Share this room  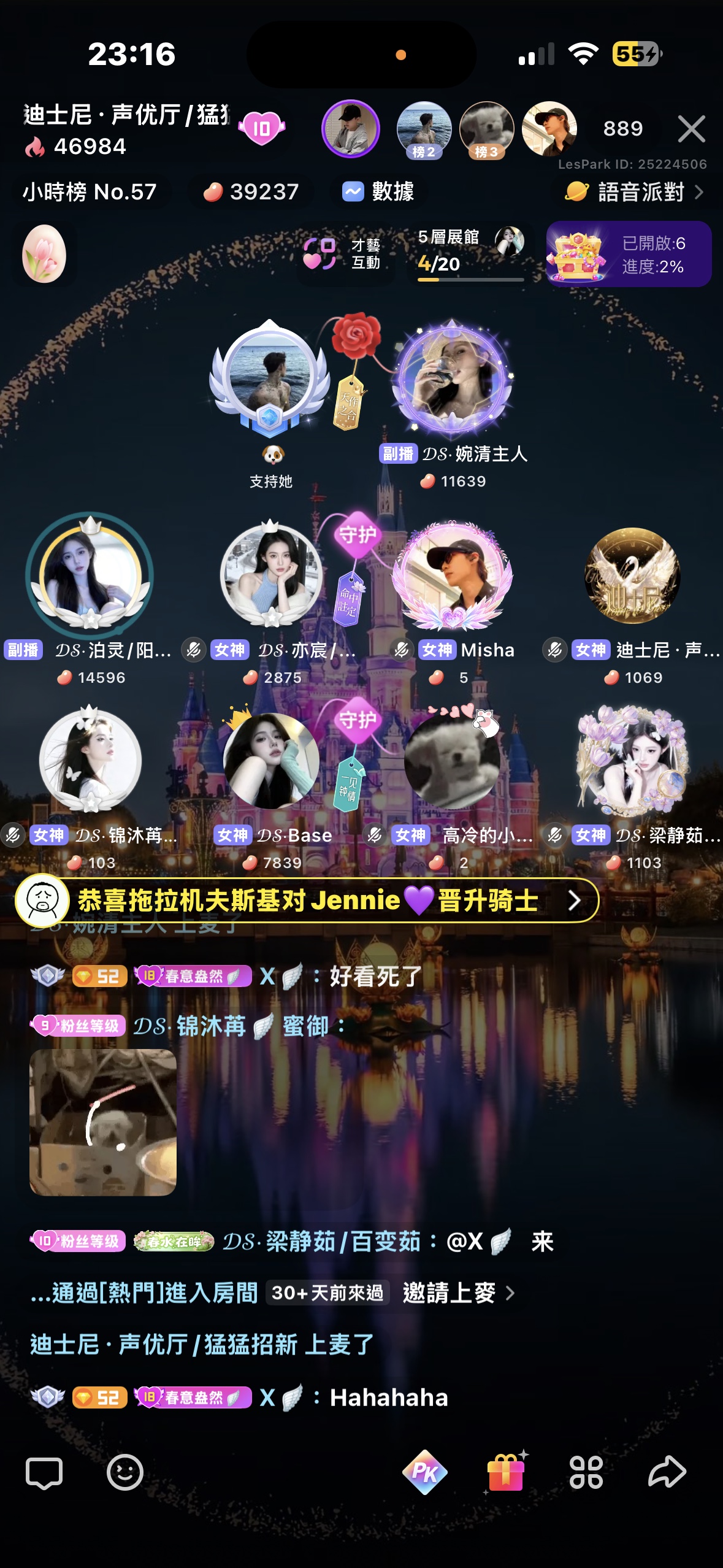[667, 1472]
